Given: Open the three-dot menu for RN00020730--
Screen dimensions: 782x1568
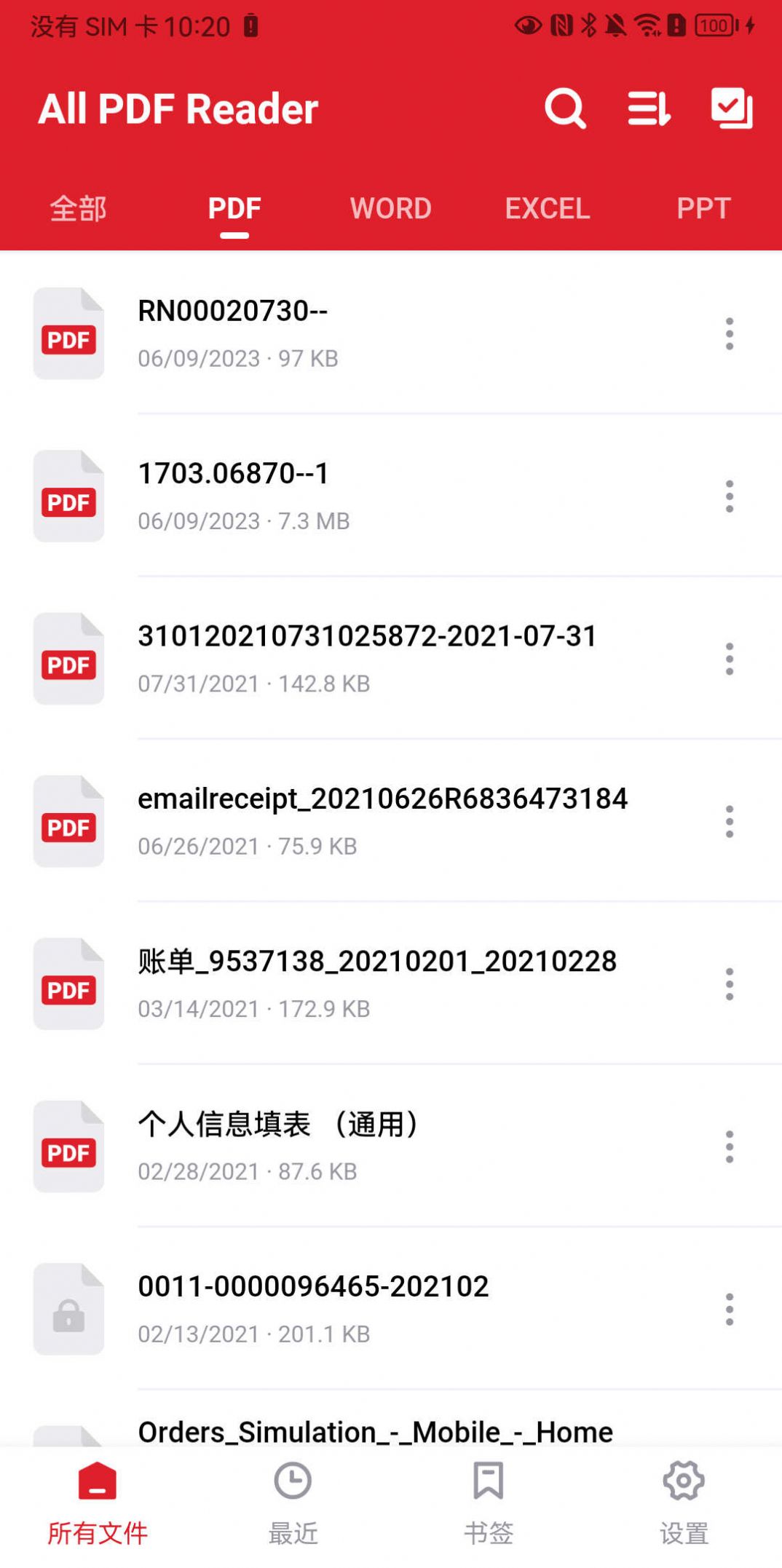Looking at the screenshot, I should click(x=730, y=335).
